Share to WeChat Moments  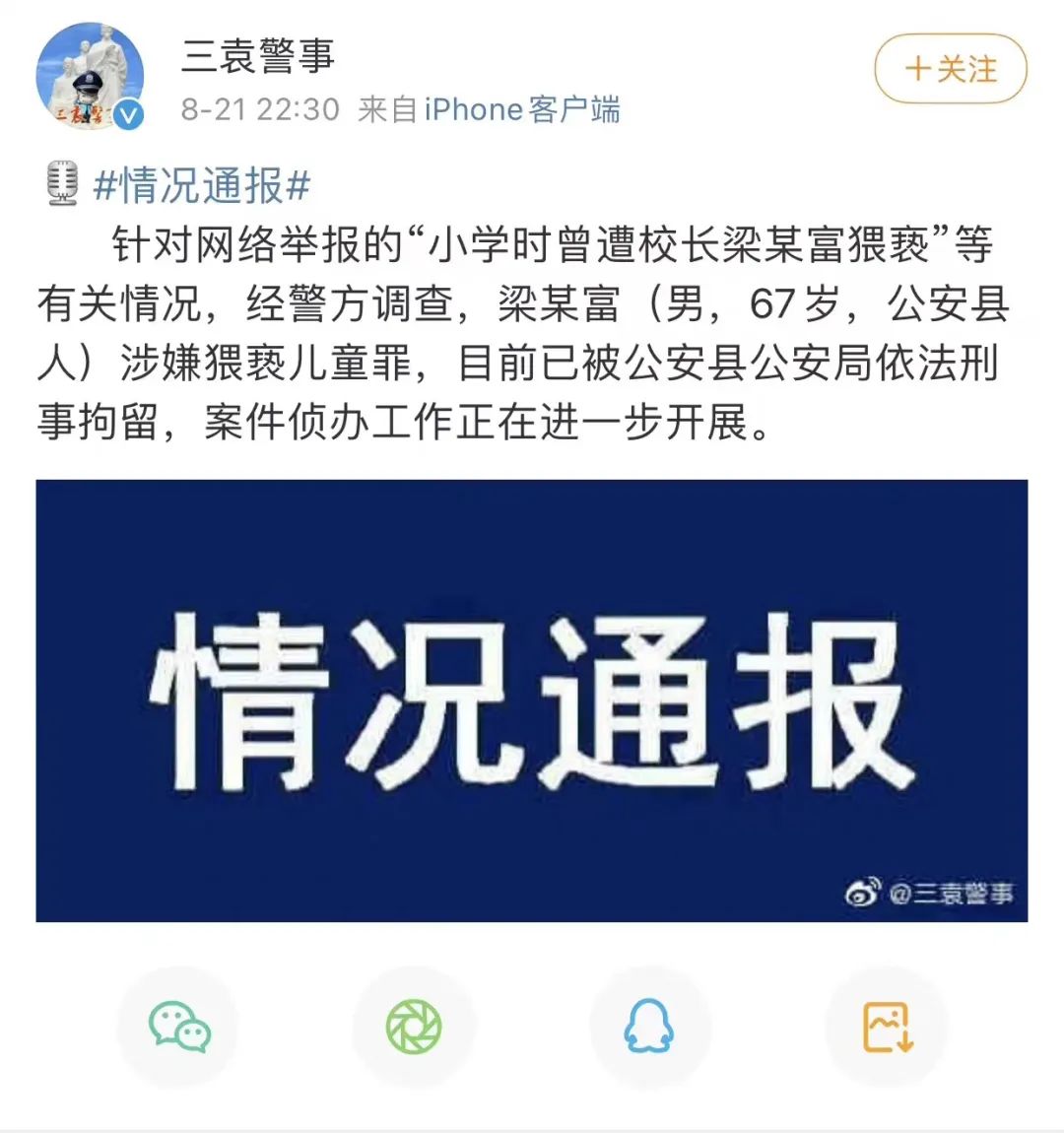coord(414,1027)
